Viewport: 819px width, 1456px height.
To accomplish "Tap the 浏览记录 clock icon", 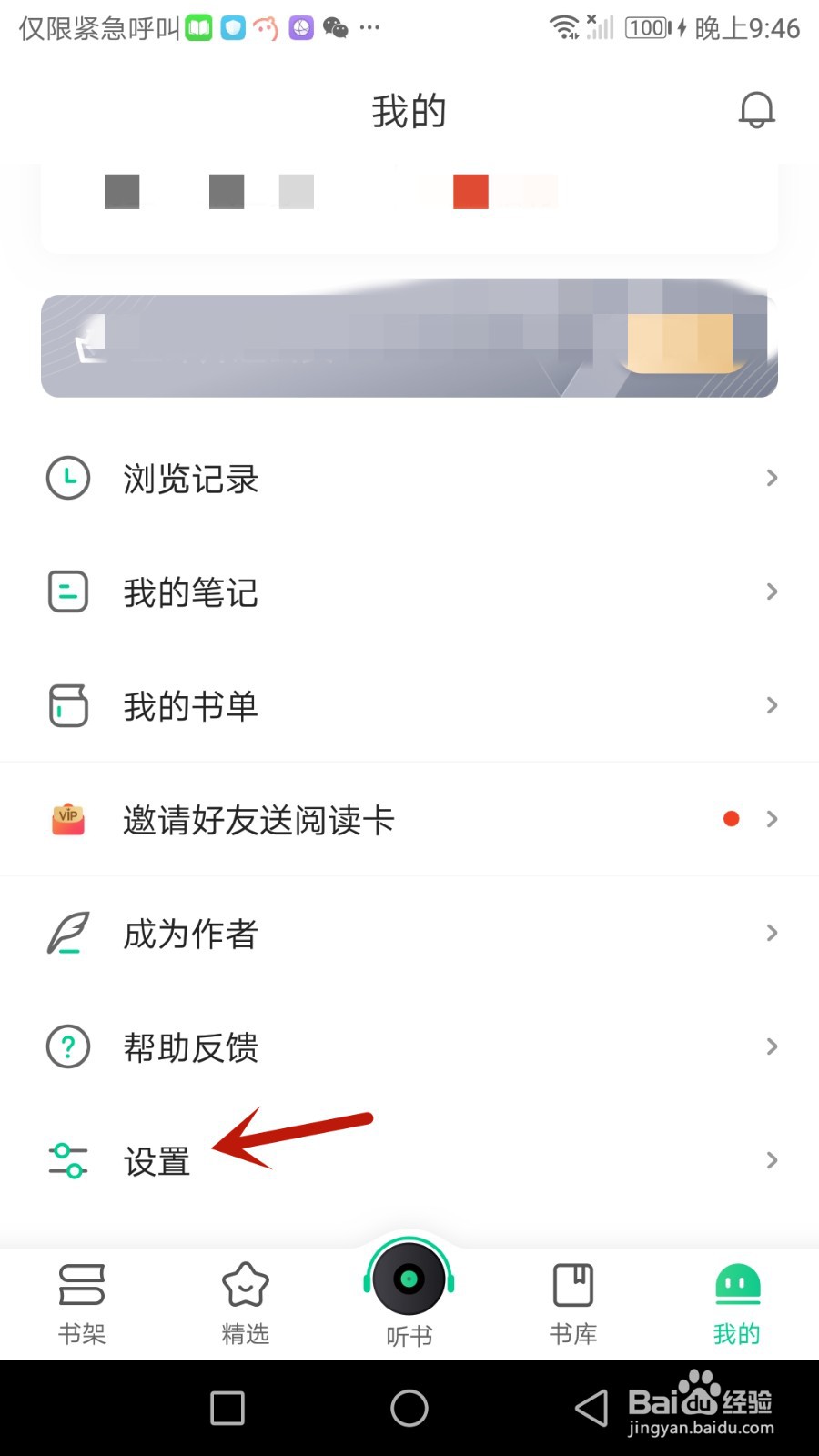I will tap(66, 478).
